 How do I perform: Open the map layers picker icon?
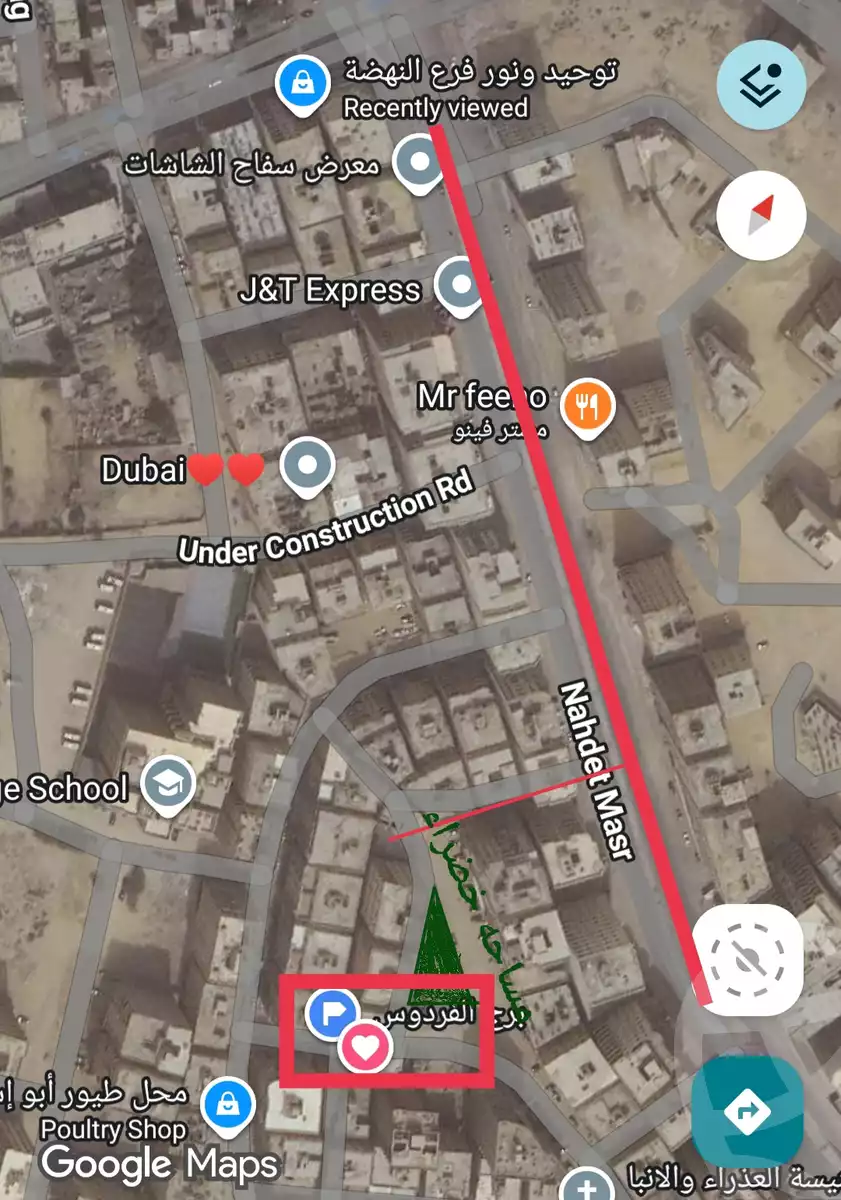pos(762,84)
